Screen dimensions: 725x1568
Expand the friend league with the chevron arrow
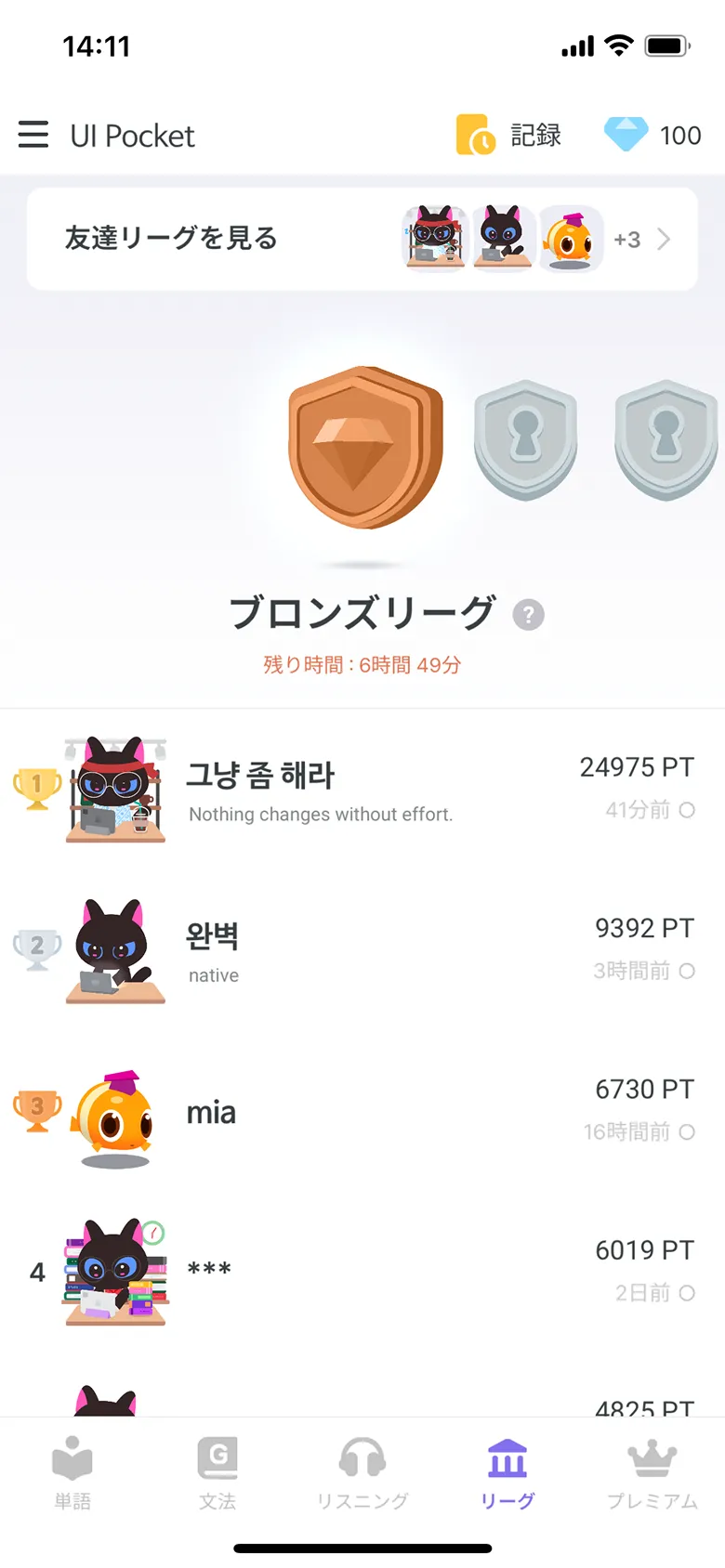tap(664, 239)
